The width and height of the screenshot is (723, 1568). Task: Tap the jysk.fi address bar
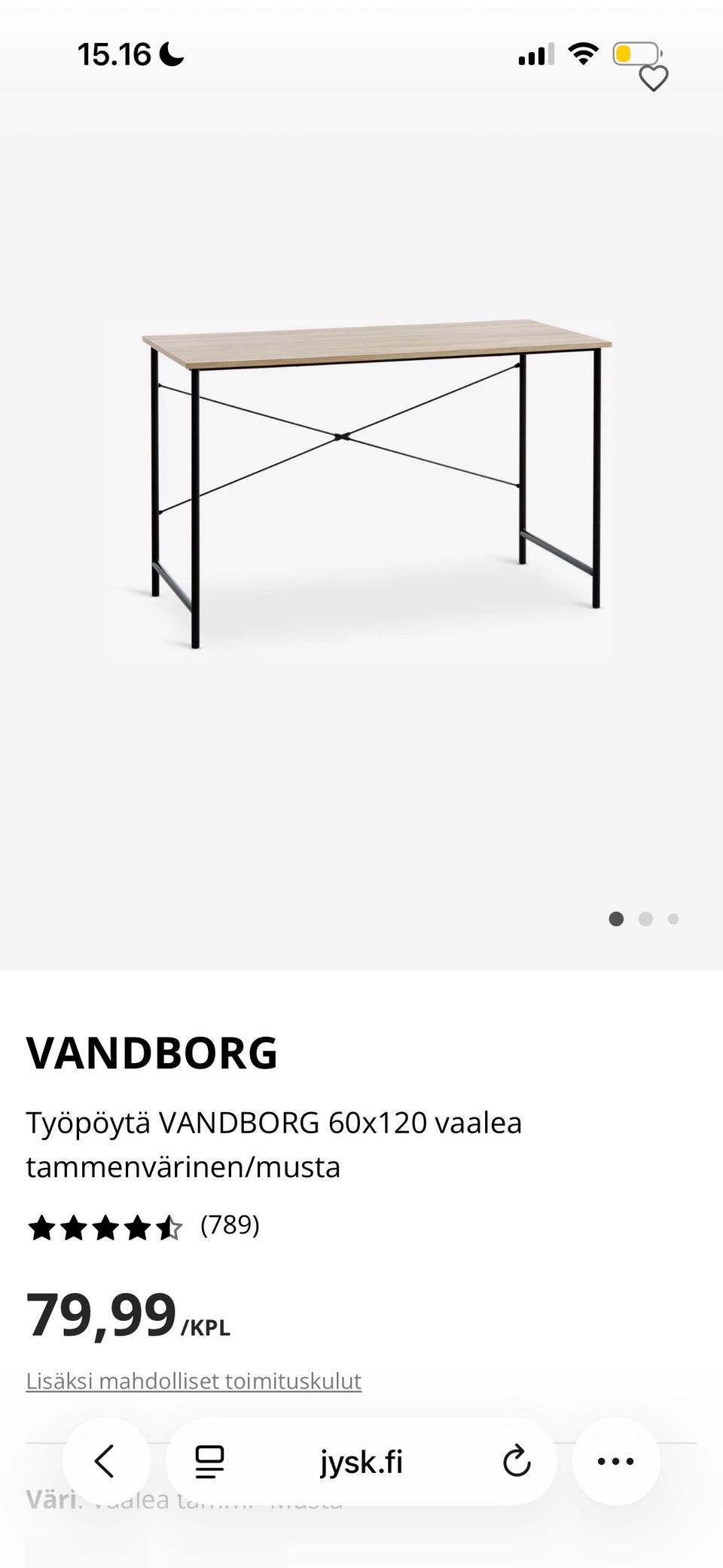click(361, 1462)
